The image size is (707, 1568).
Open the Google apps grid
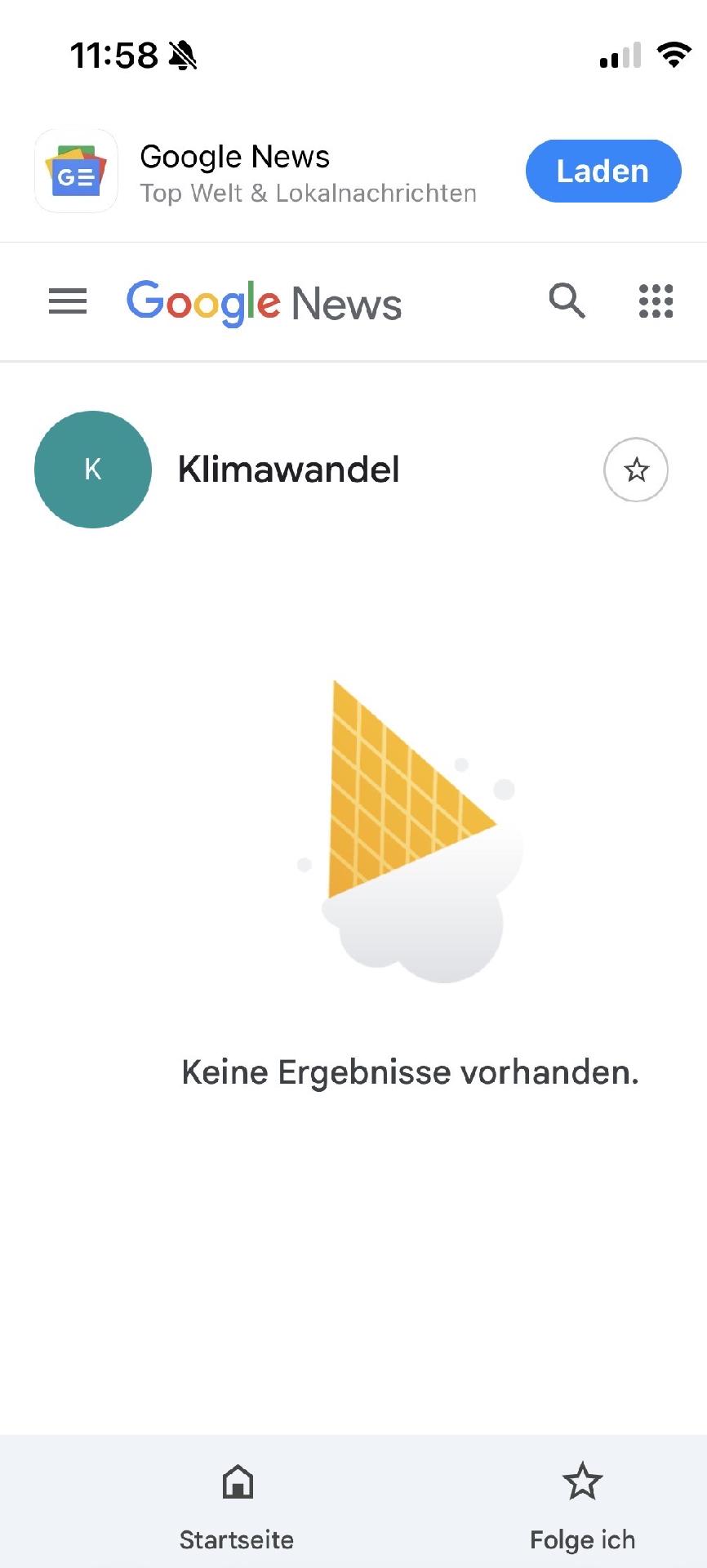[x=656, y=301]
